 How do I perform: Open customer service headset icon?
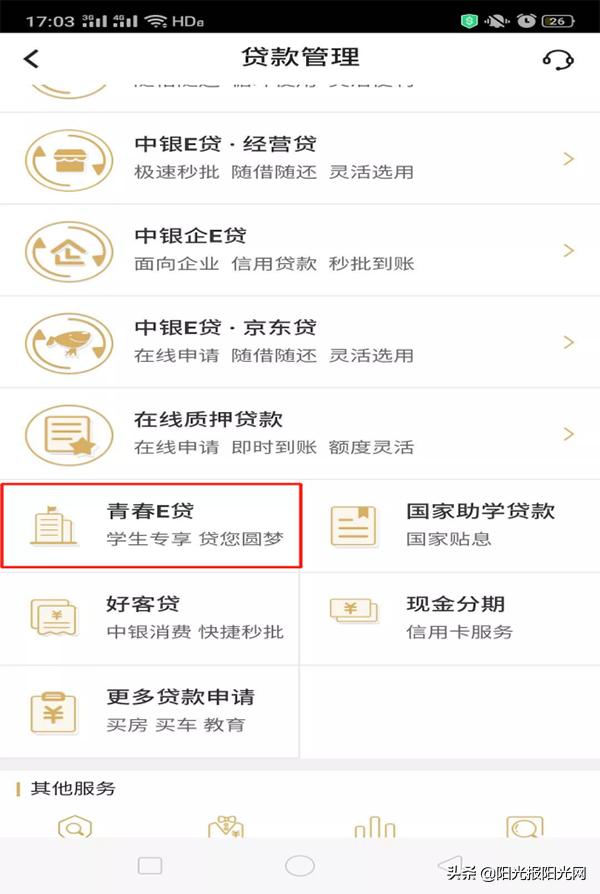558,59
